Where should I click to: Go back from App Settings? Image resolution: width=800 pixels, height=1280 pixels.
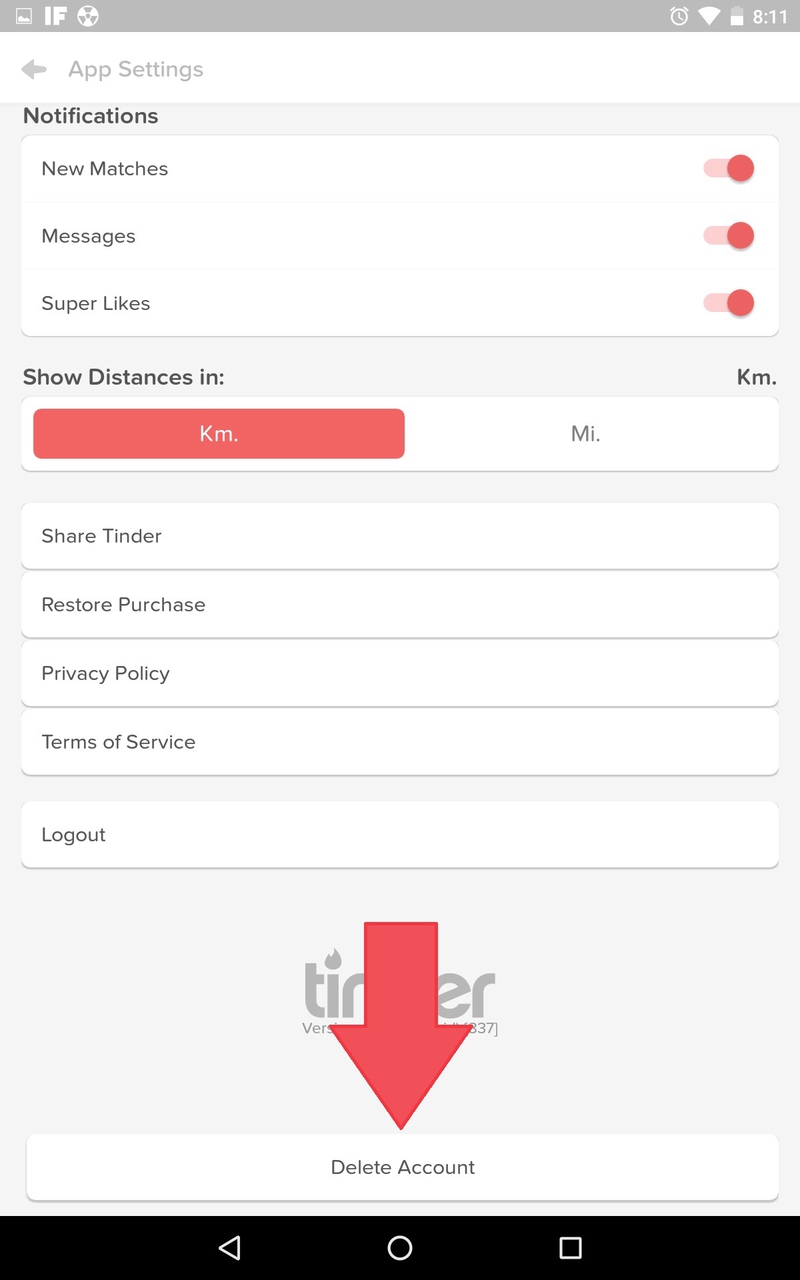34,69
